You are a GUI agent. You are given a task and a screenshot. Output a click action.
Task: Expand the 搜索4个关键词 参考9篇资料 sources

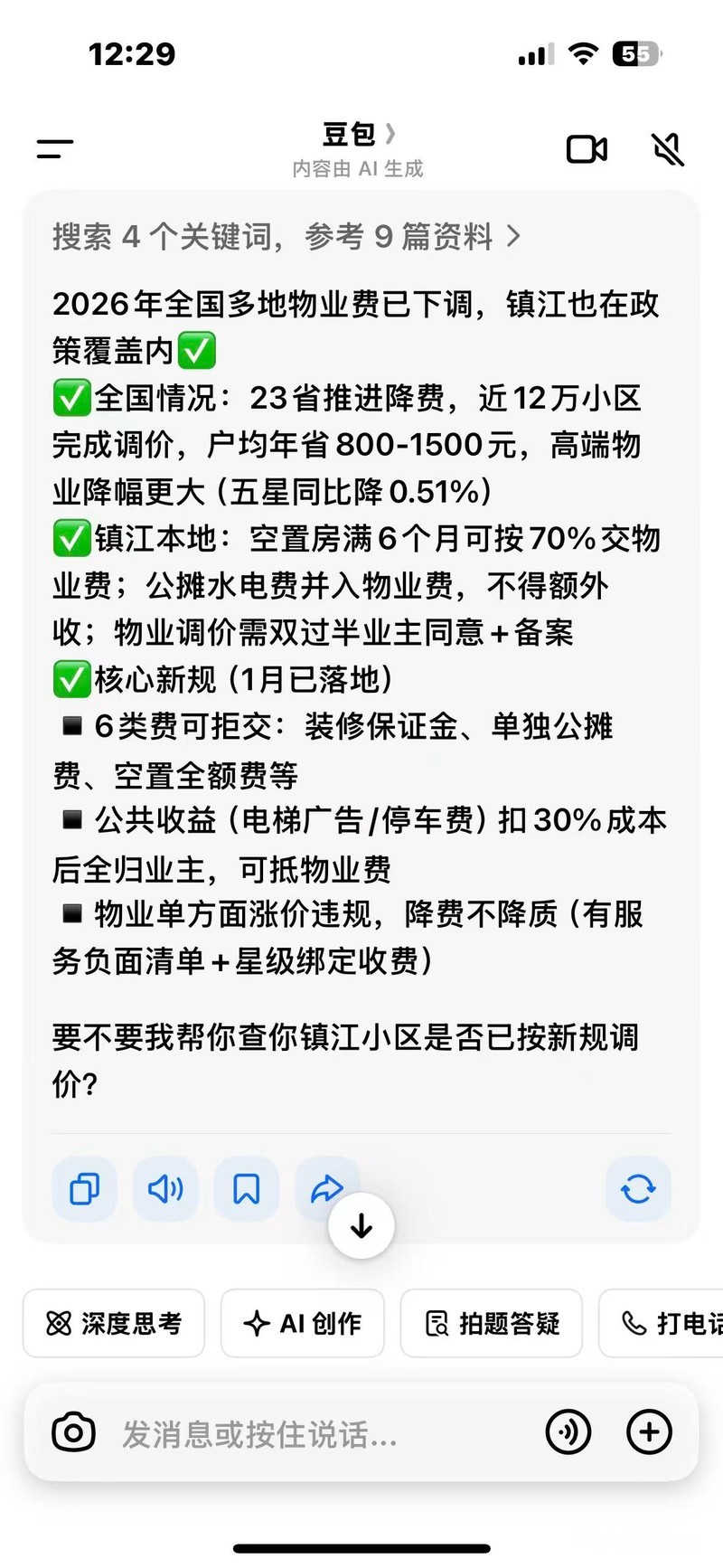pos(286,237)
